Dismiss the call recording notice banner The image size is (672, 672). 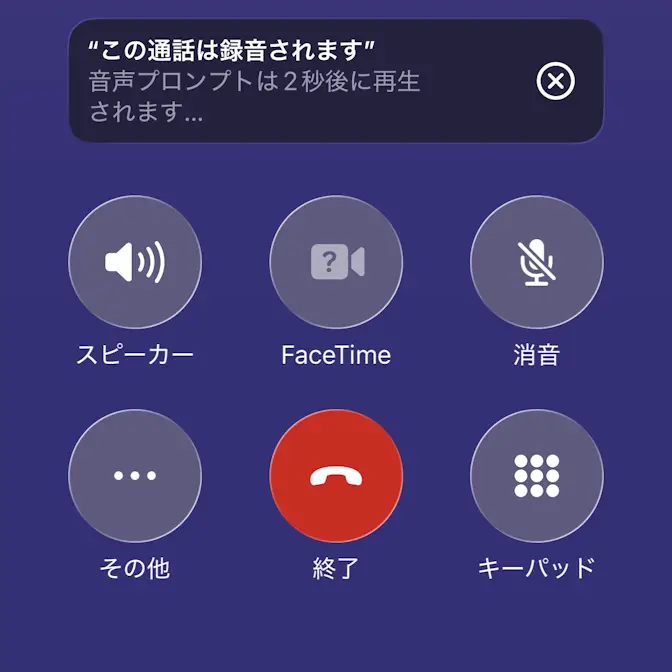556,81
